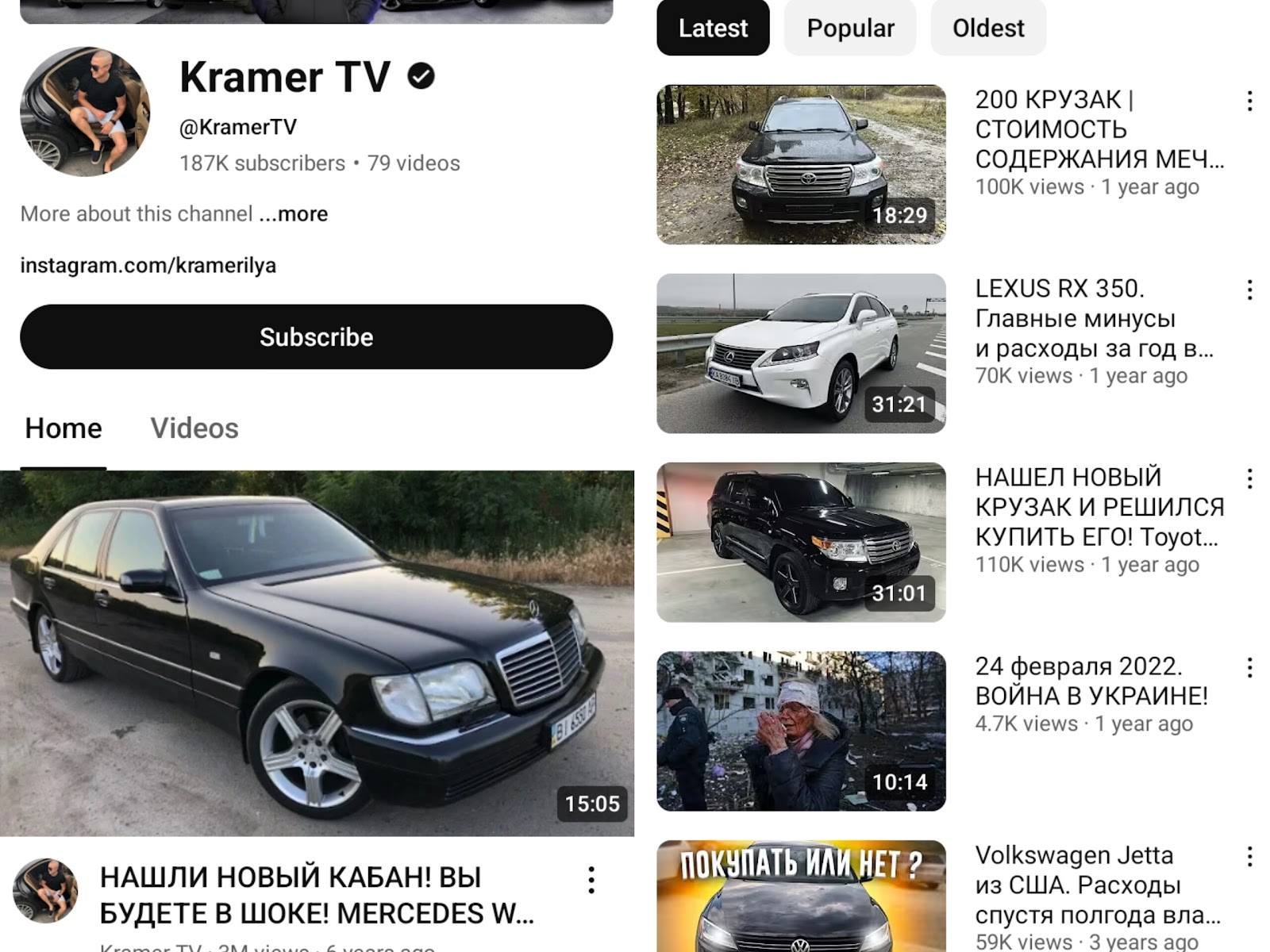Image resolution: width=1270 pixels, height=952 pixels.
Task: Open more options for НАШЕЛ НОВЫЙ КРУЗАК
Action: [1249, 478]
